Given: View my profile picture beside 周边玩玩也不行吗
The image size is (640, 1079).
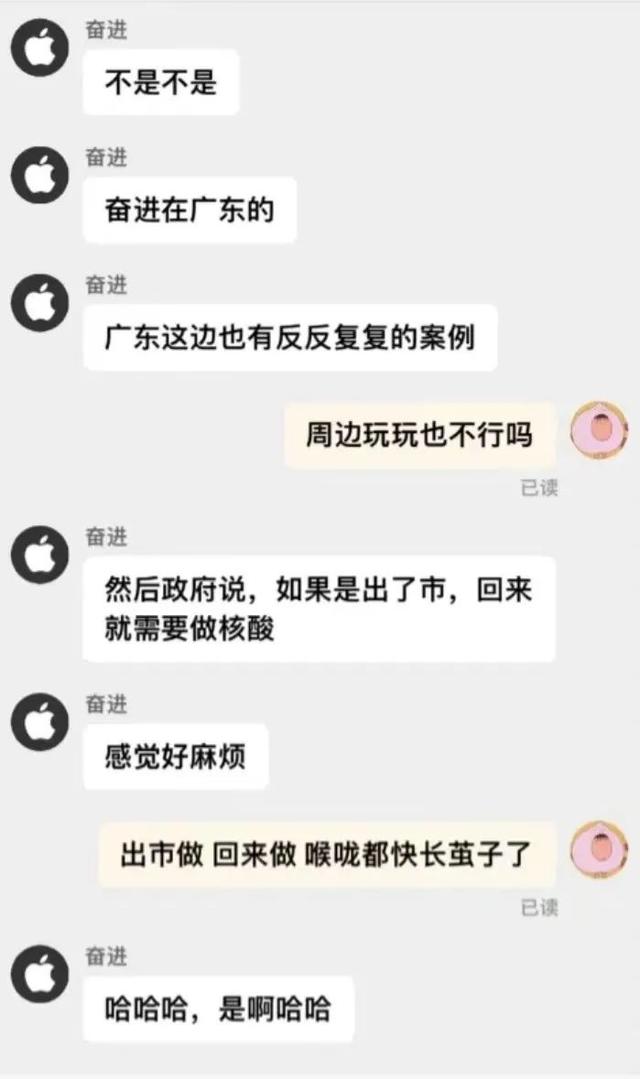Looking at the screenshot, I should (598, 432).
